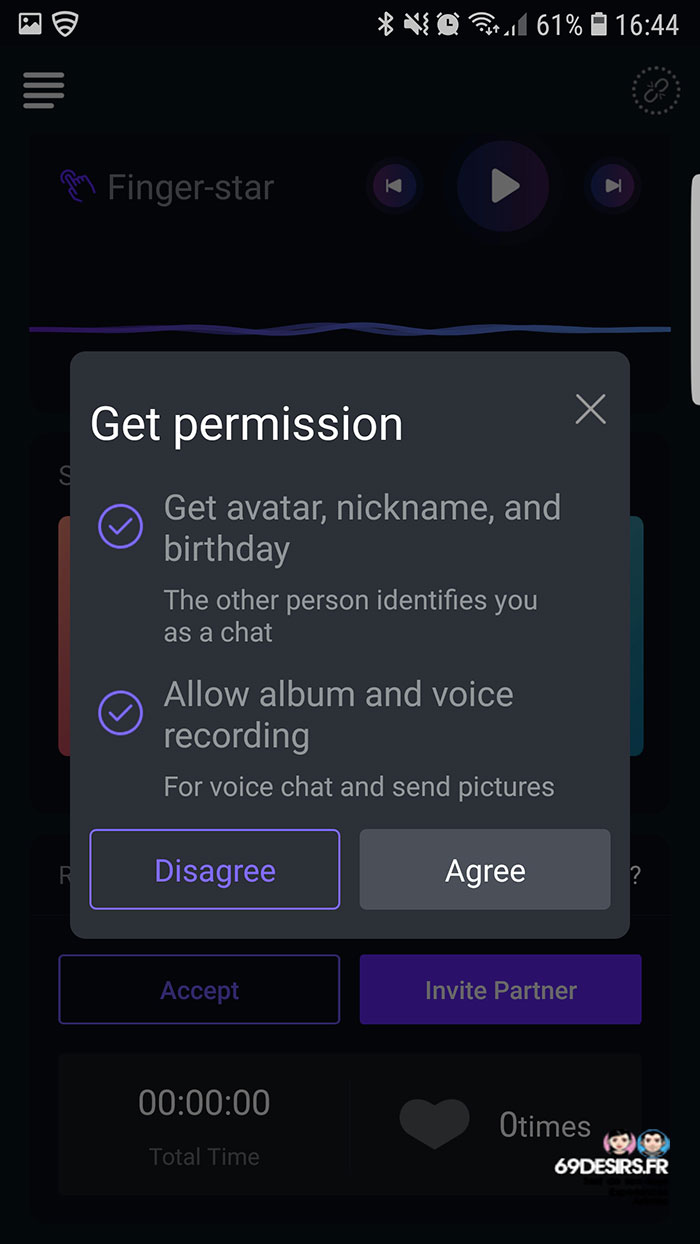The image size is (700, 1244).
Task: Close the Get permission dialog
Action: (x=590, y=408)
